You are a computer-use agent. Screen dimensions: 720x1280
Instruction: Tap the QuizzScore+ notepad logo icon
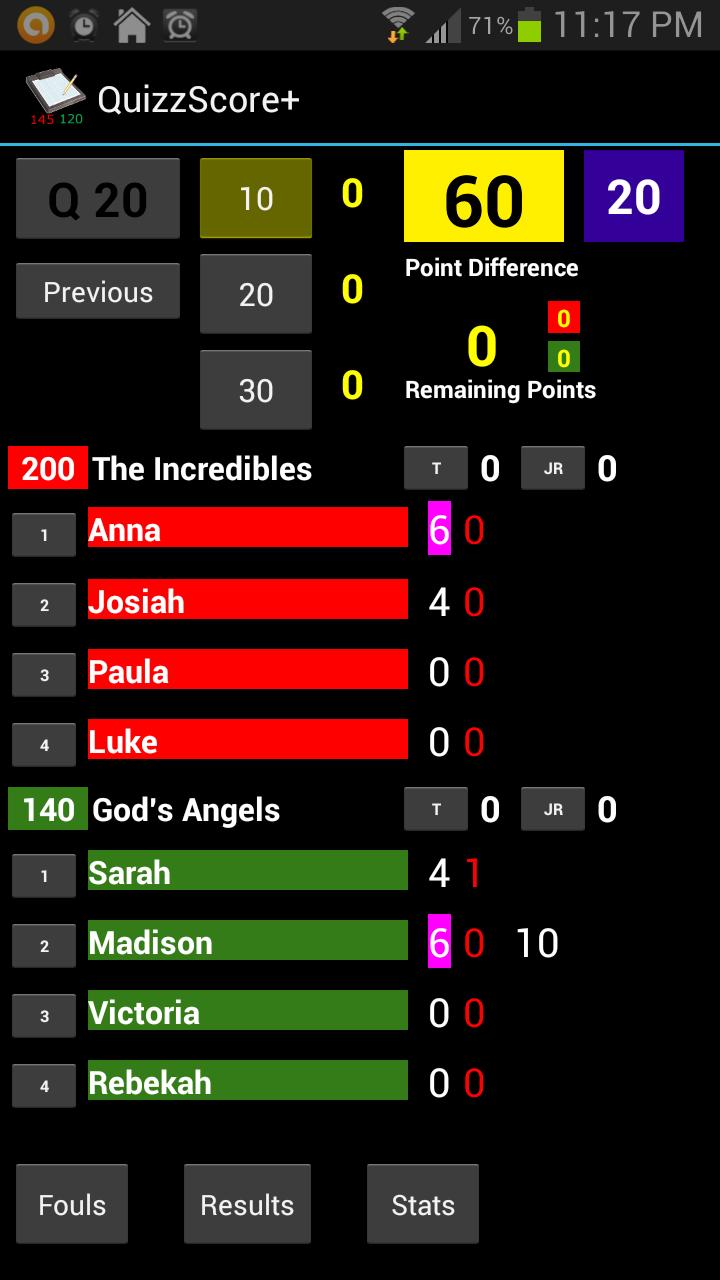pyautogui.click(x=55, y=95)
